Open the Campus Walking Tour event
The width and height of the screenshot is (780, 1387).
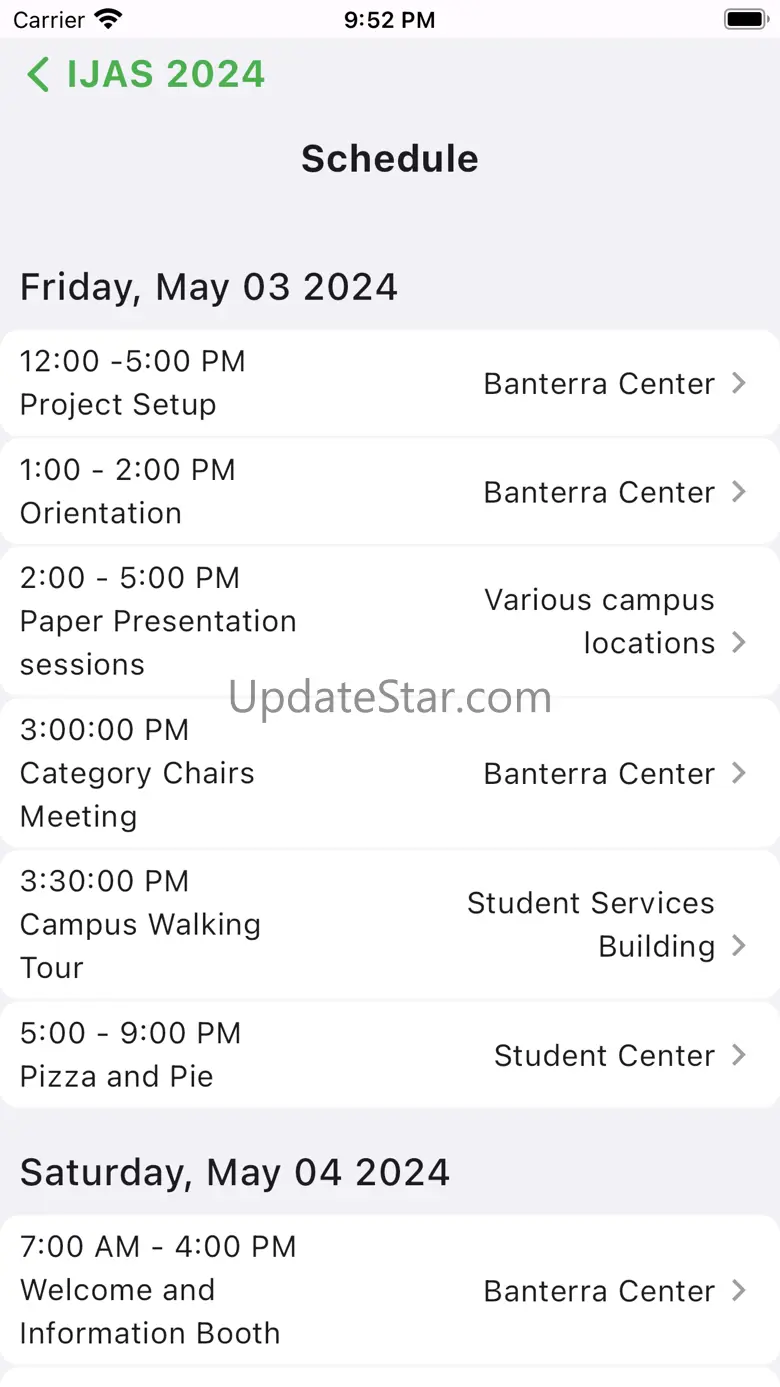click(x=389, y=925)
